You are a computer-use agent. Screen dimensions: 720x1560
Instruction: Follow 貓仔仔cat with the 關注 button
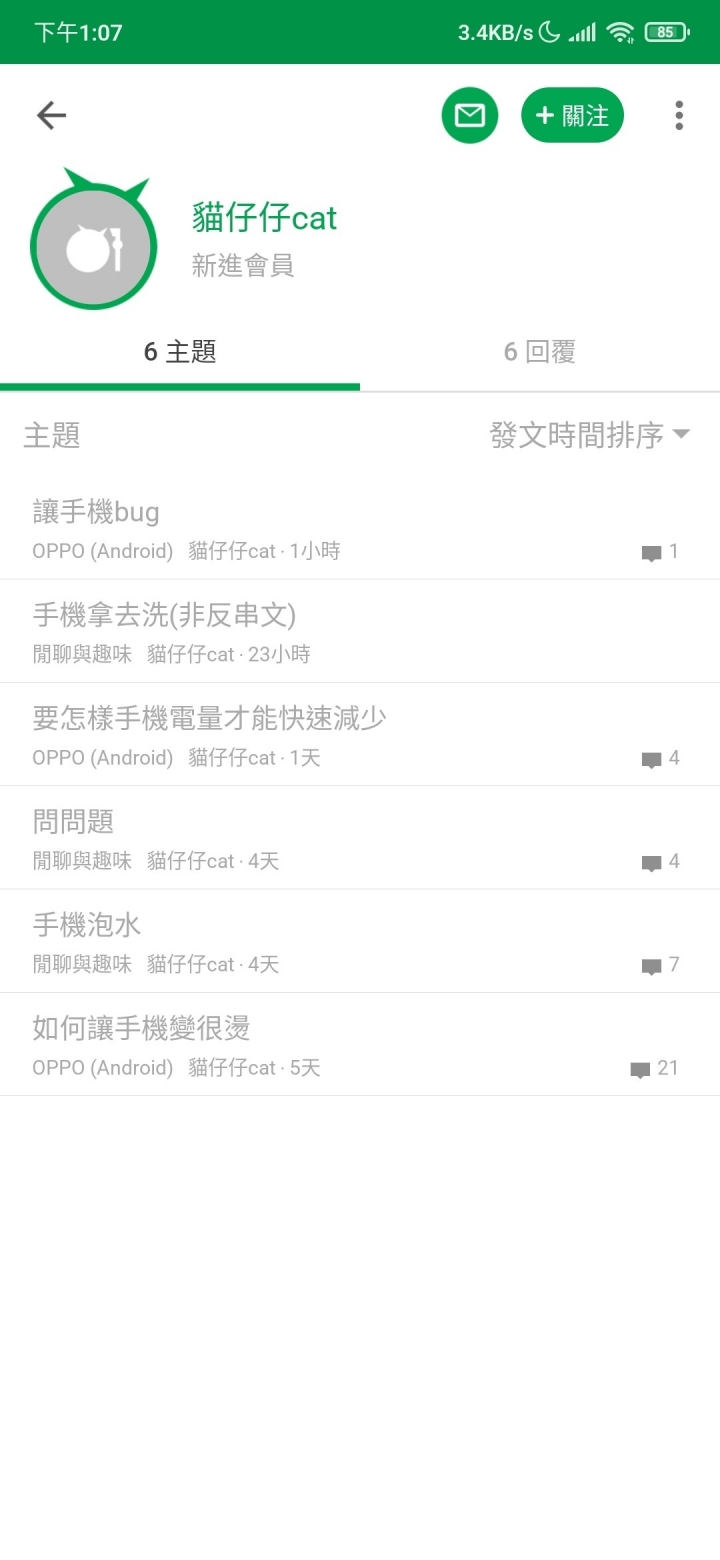coord(572,116)
